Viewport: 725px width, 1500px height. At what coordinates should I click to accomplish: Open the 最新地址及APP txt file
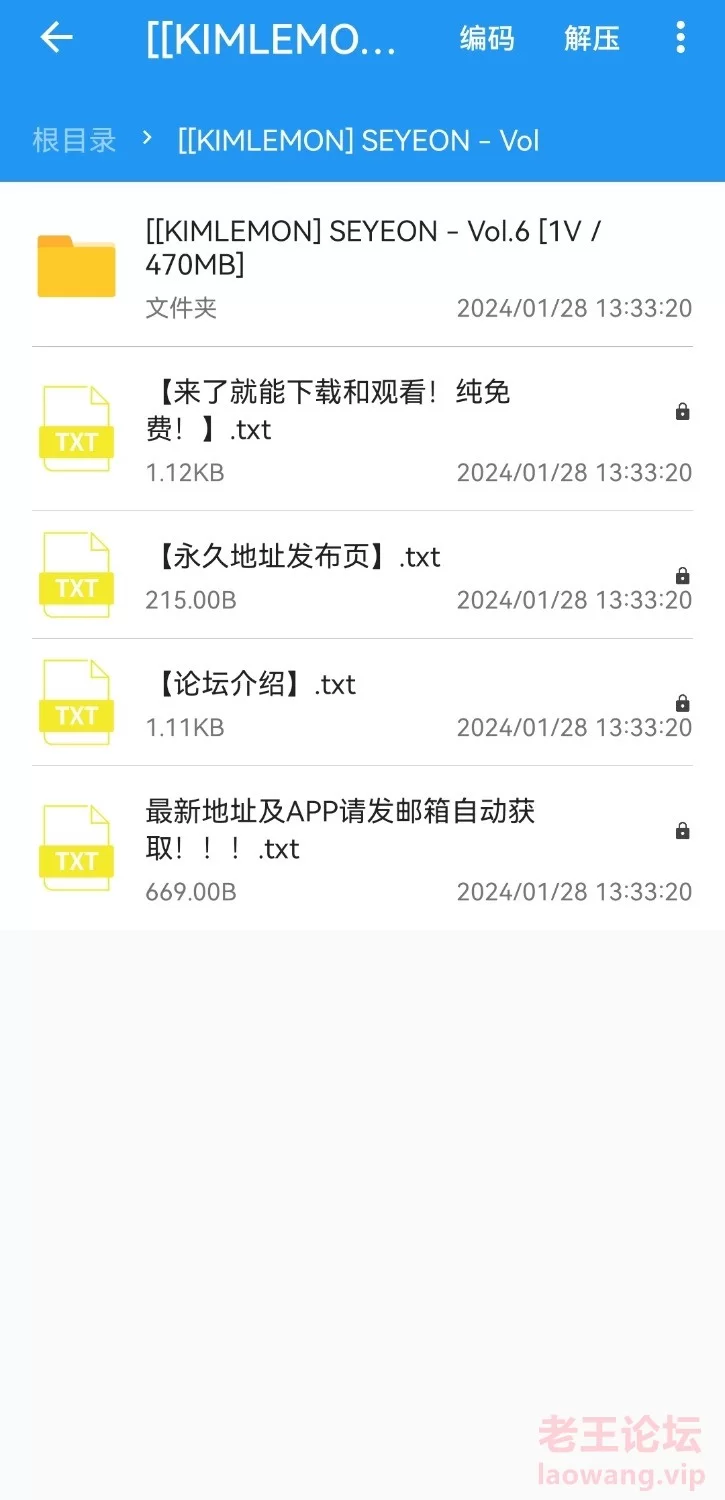pyautogui.click(x=362, y=848)
